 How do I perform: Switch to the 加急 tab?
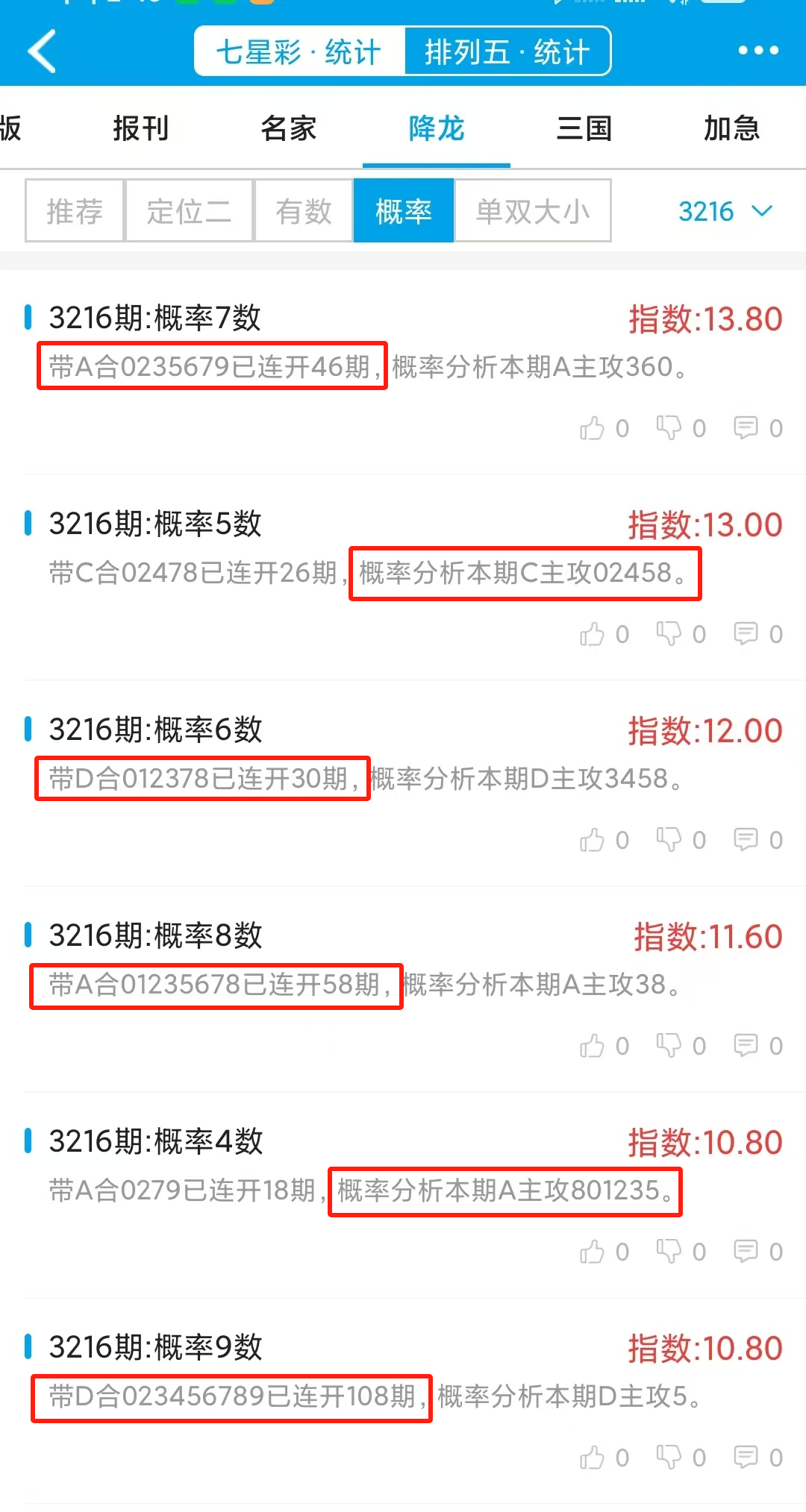(731, 128)
